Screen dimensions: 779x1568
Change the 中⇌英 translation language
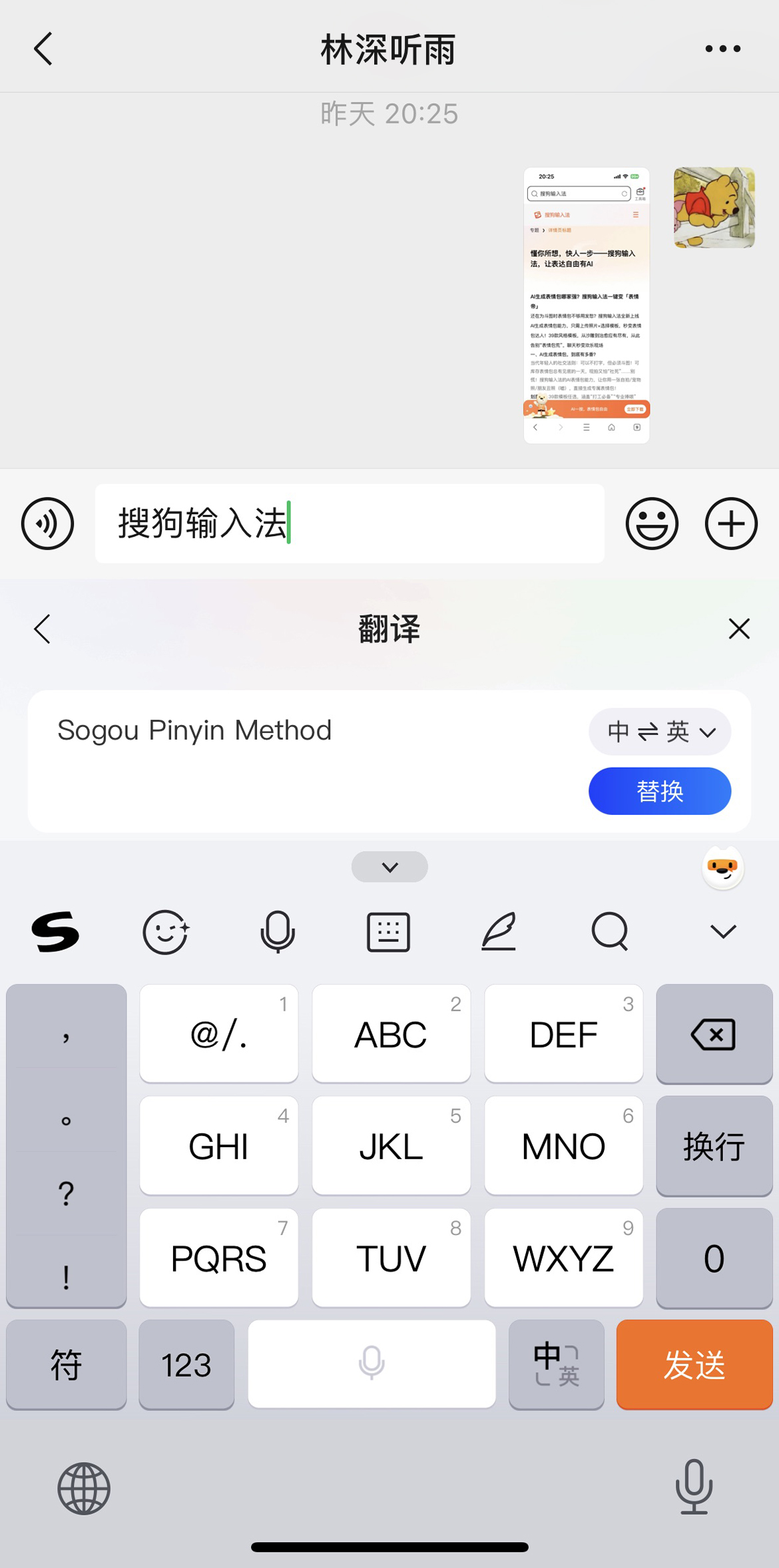click(660, 732)
